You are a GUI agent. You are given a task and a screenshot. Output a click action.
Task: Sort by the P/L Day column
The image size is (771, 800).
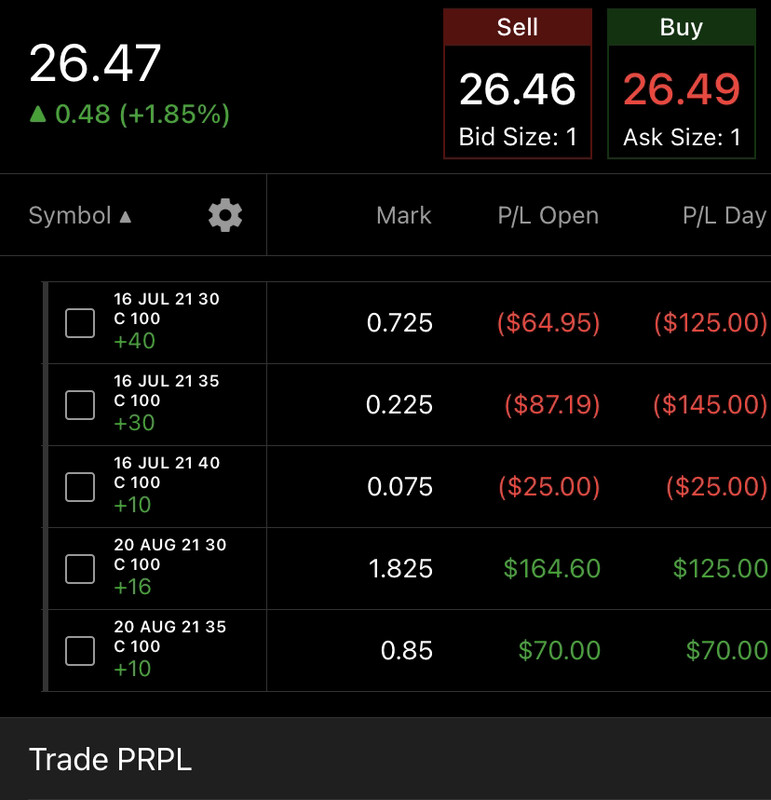pos(724,215)
